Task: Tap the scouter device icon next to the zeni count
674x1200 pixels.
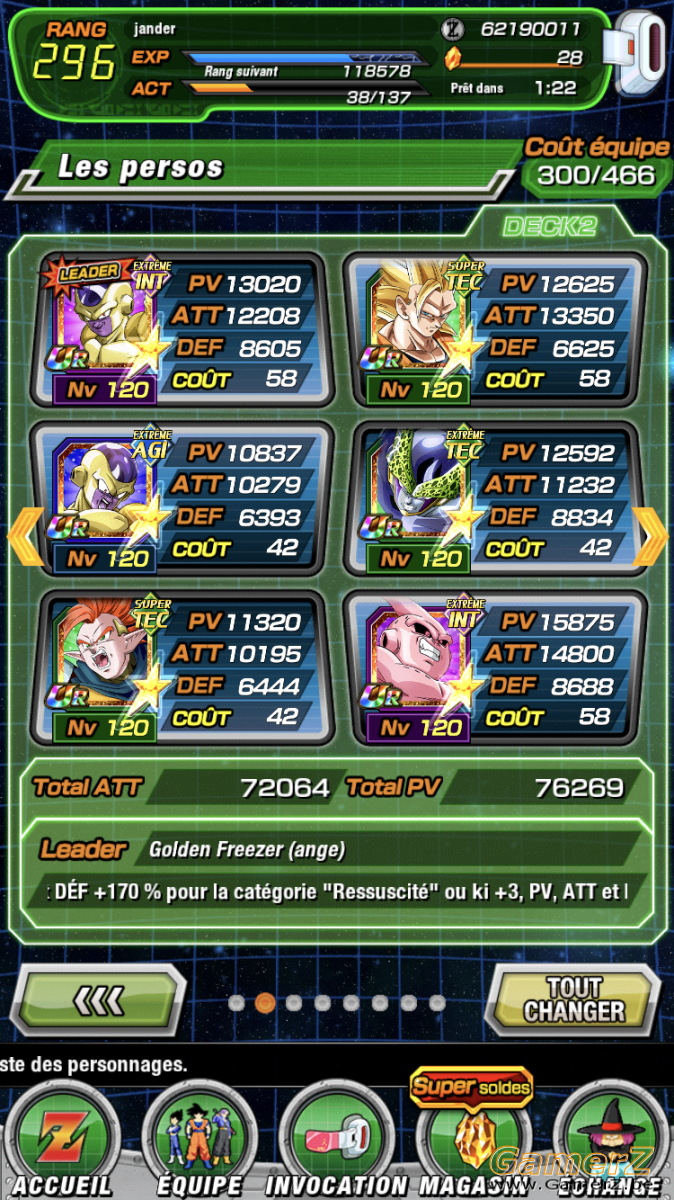Action: 642,55
